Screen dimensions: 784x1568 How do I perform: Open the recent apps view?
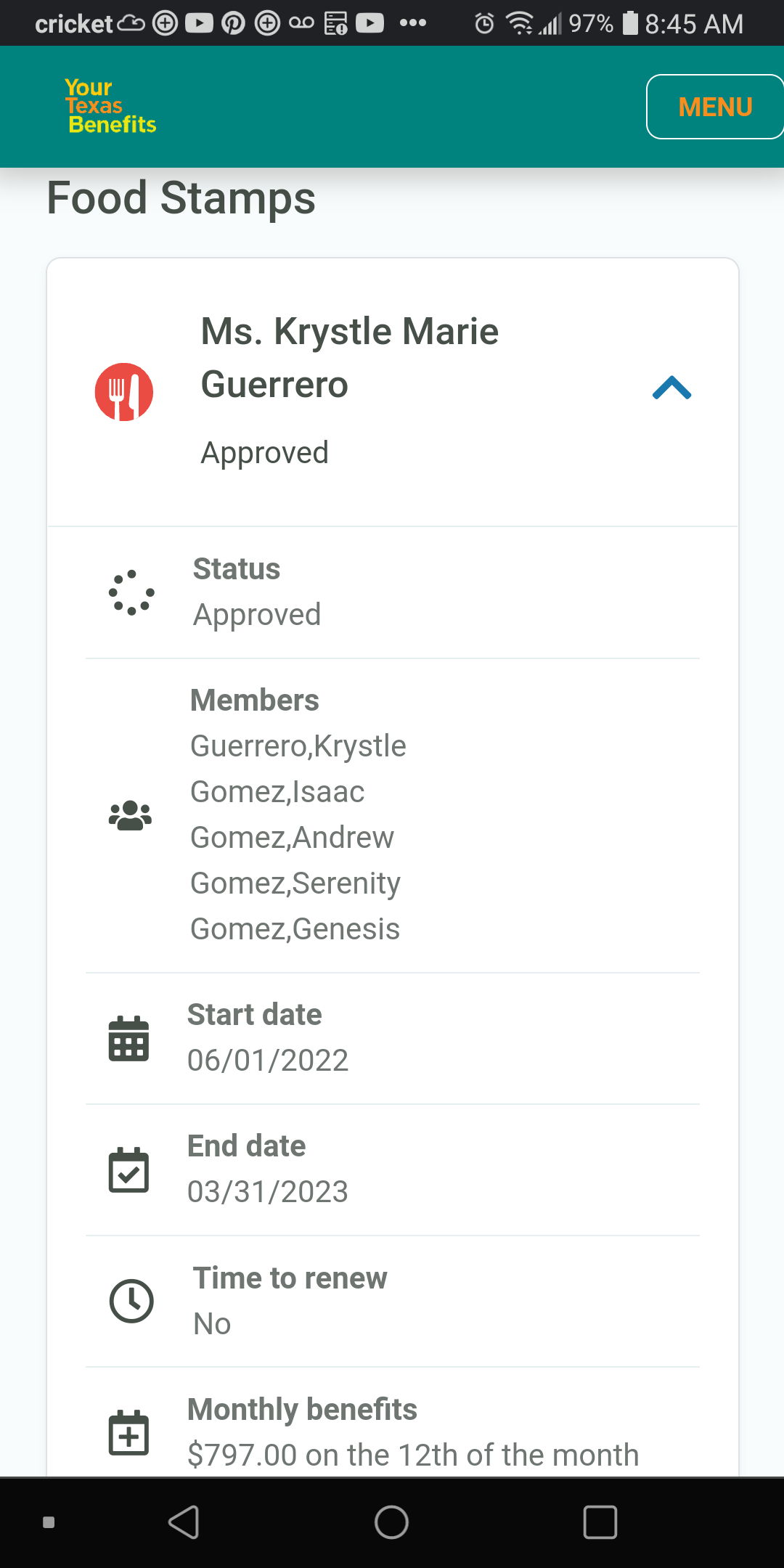(x=600, y=1522)
